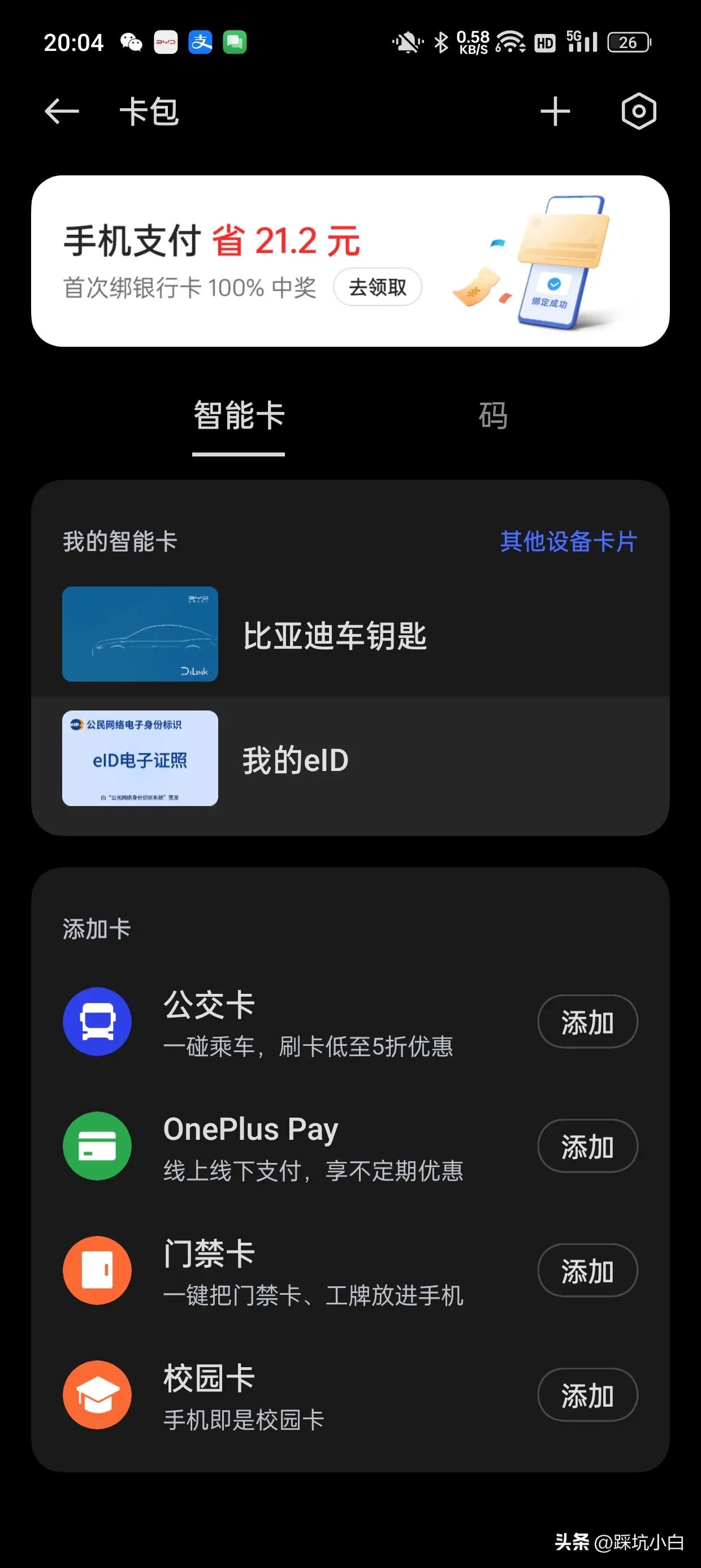Open the 我的eID card thumbnail
This screenshot has height=1568, width=701.
[x=140, y=759]
